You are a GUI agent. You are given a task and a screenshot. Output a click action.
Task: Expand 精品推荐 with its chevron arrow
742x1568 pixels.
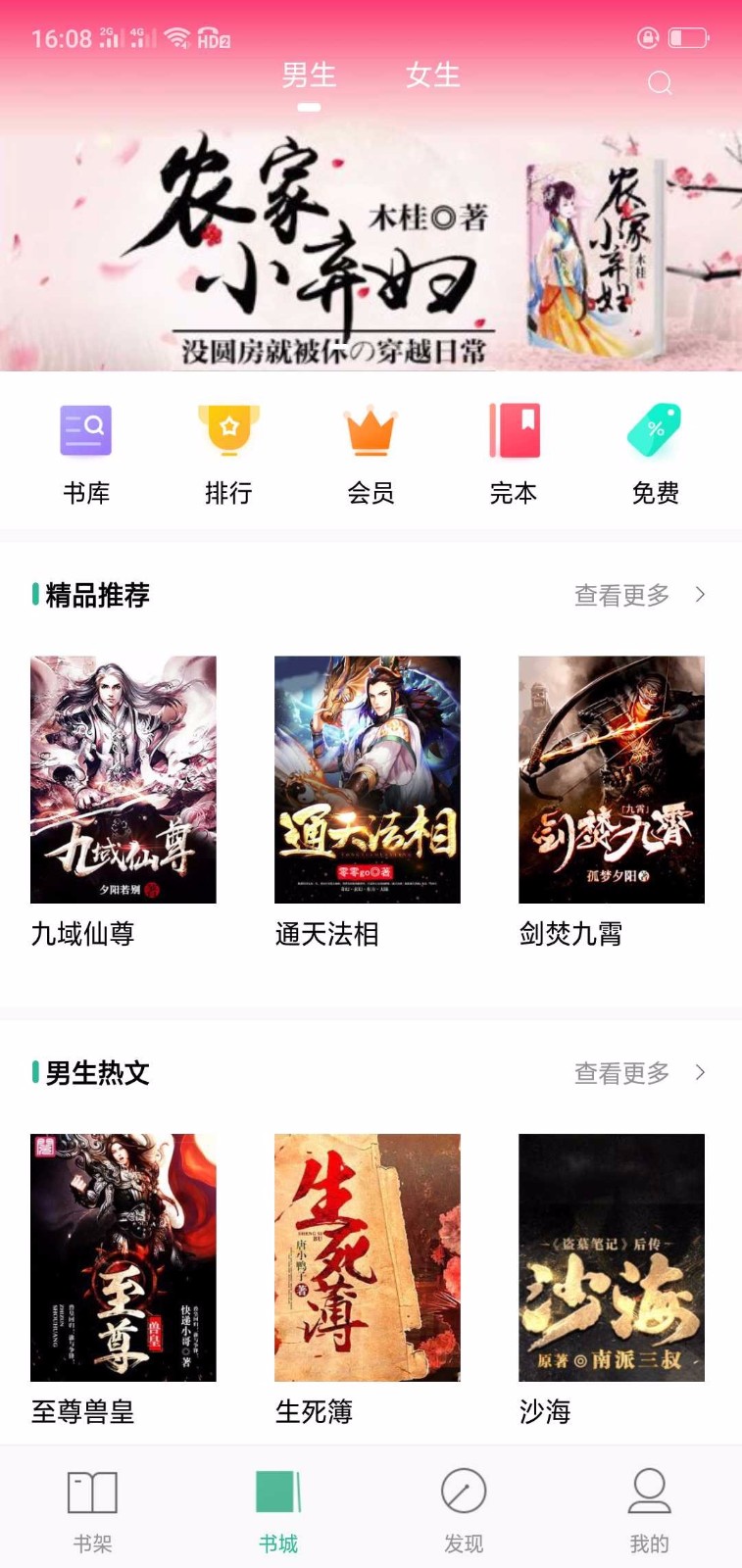click(700, 595)
